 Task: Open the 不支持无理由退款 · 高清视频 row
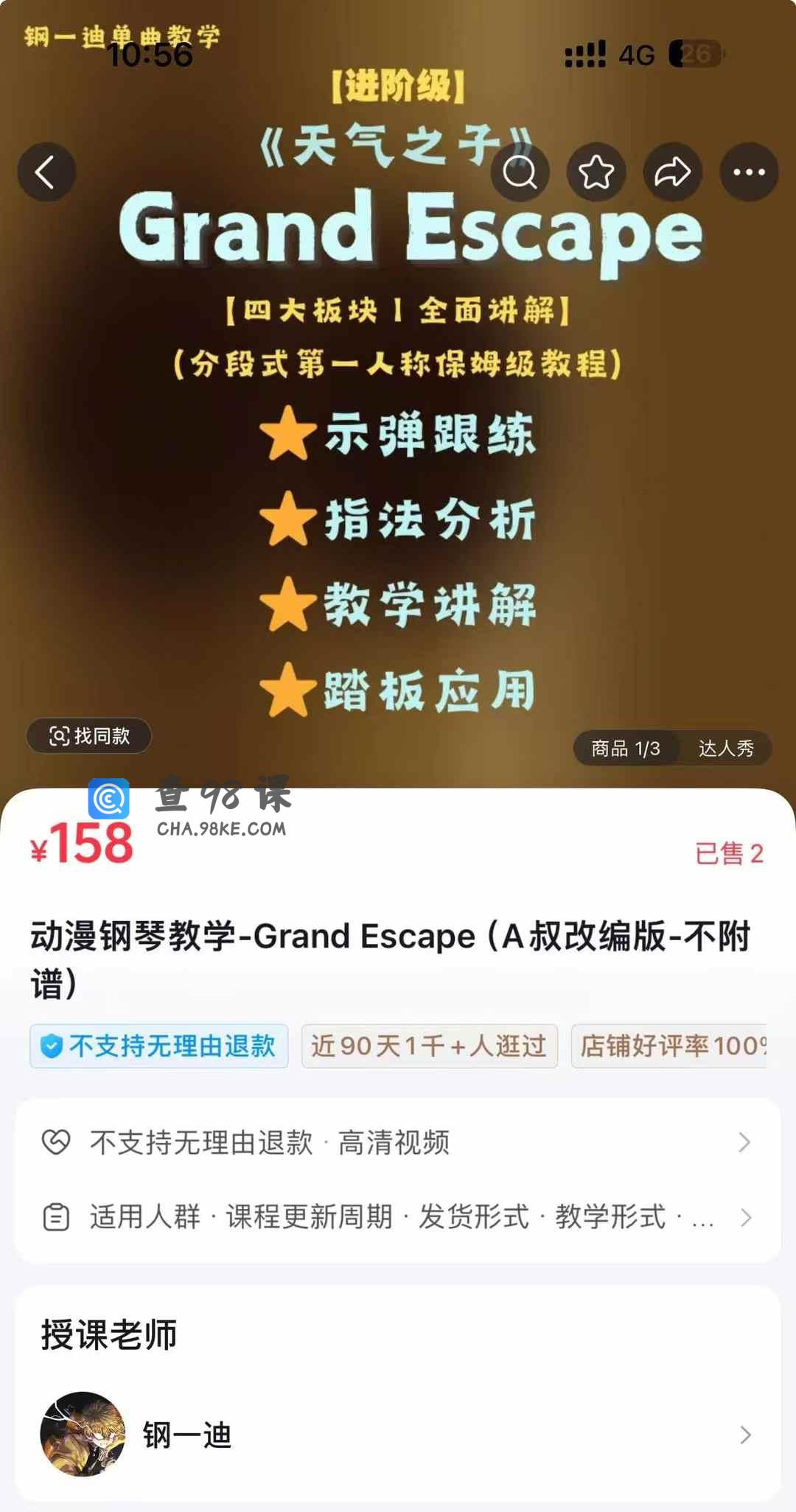[x=398, y=1142]
